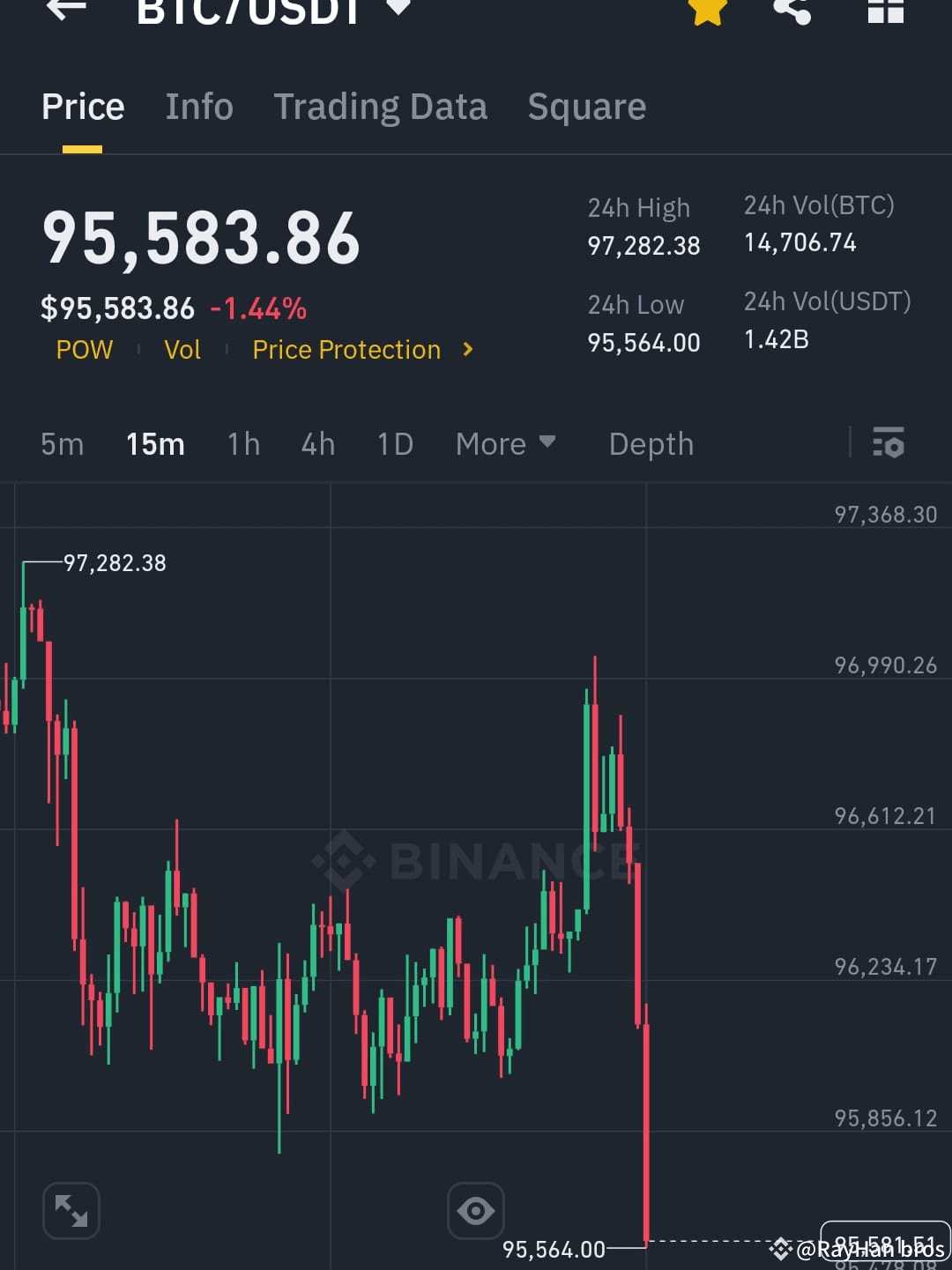This screenshot has width=952, height=1270.
Task: Open the Square tab
Action: [586, 106]
